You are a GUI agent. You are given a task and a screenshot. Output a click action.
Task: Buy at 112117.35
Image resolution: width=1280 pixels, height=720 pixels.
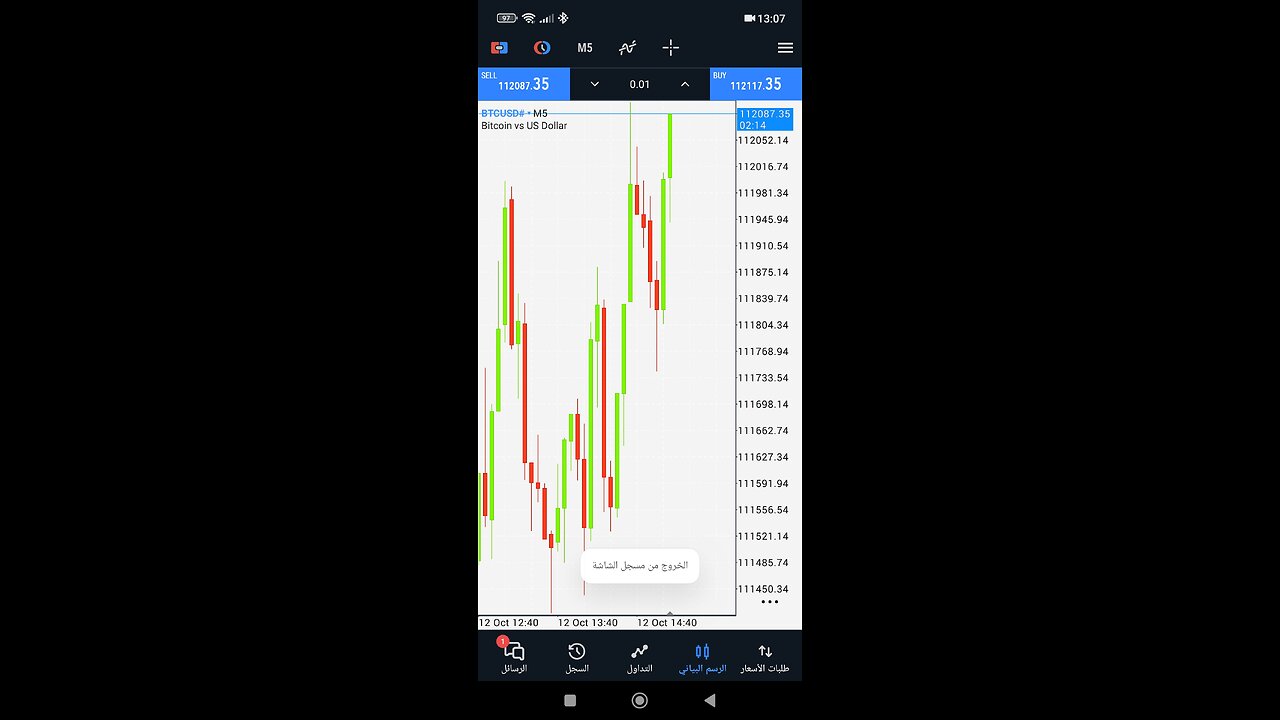click(756, 84)
